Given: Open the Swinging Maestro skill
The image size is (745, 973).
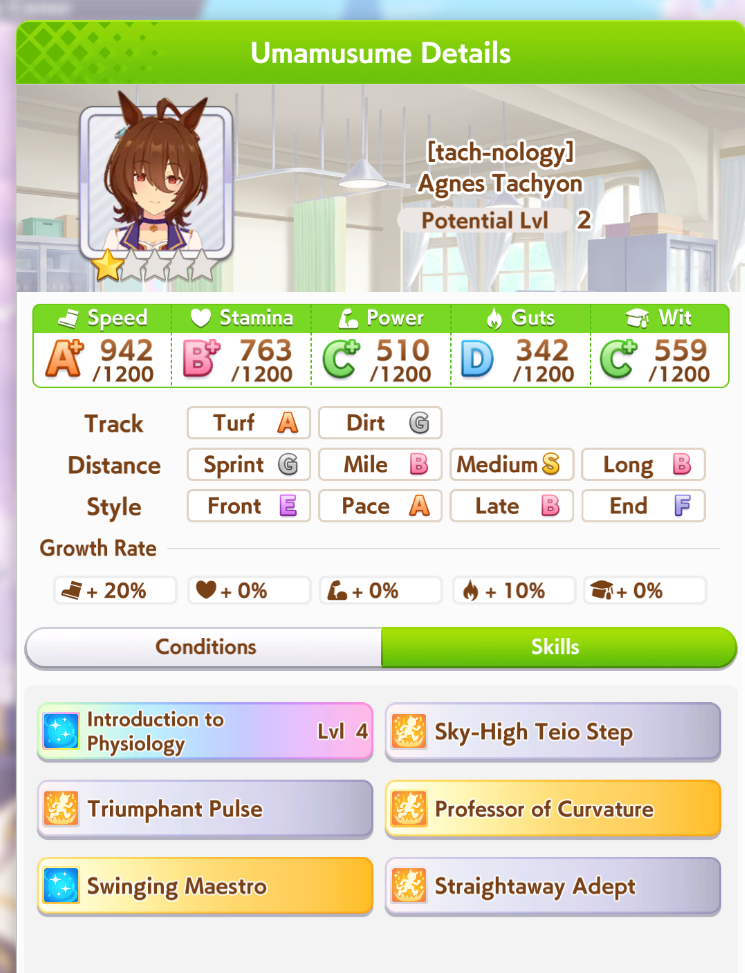Looking at the screenshot, I should pos(205,886).
